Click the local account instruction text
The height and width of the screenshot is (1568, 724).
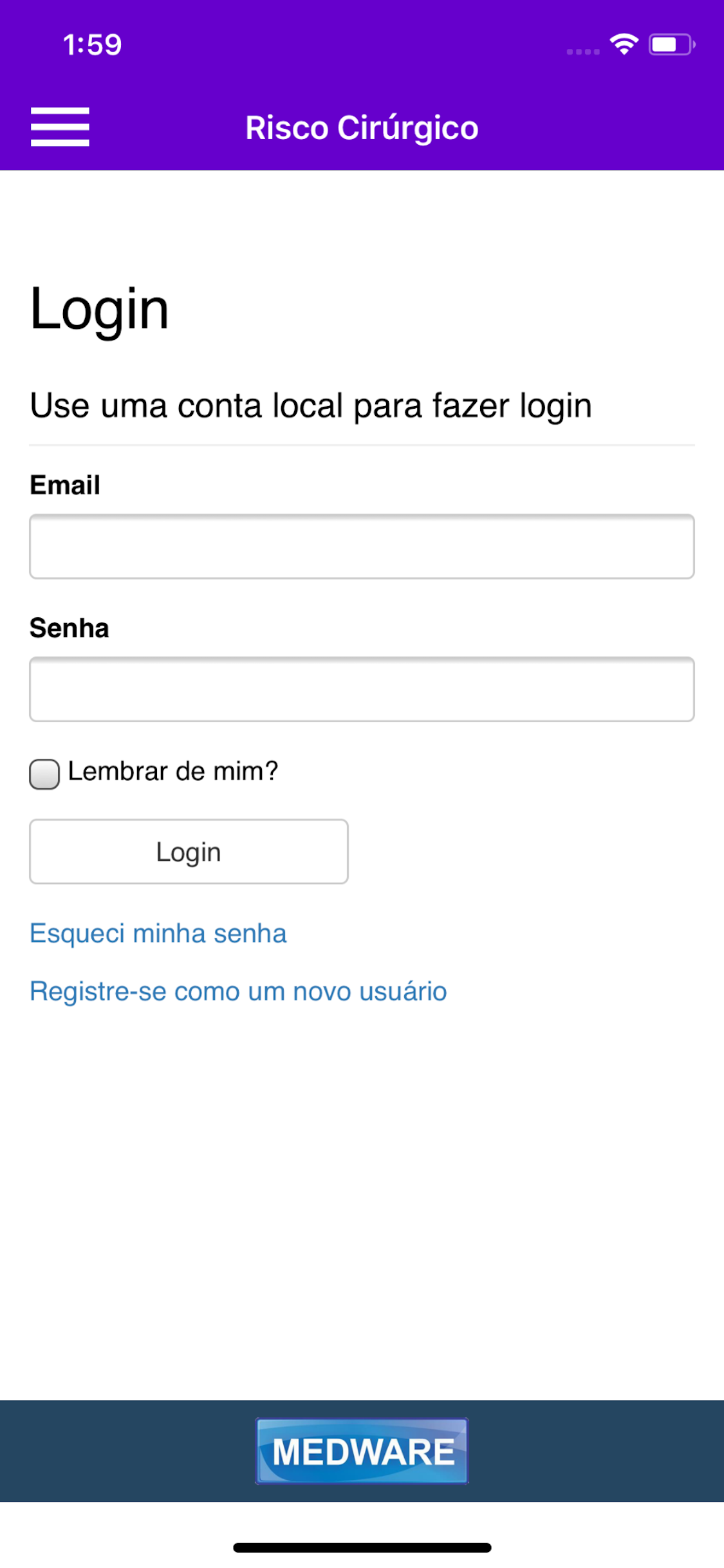coord(311,406)
